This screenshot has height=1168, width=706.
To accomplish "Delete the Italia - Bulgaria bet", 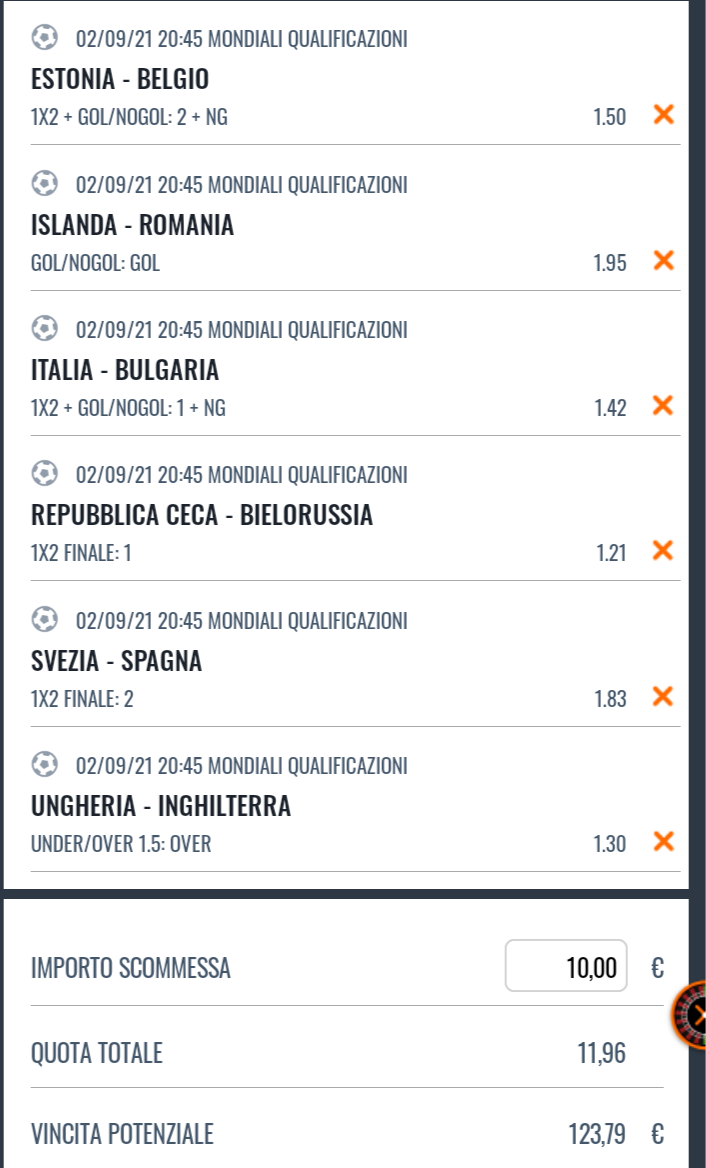I will (663, 406).
